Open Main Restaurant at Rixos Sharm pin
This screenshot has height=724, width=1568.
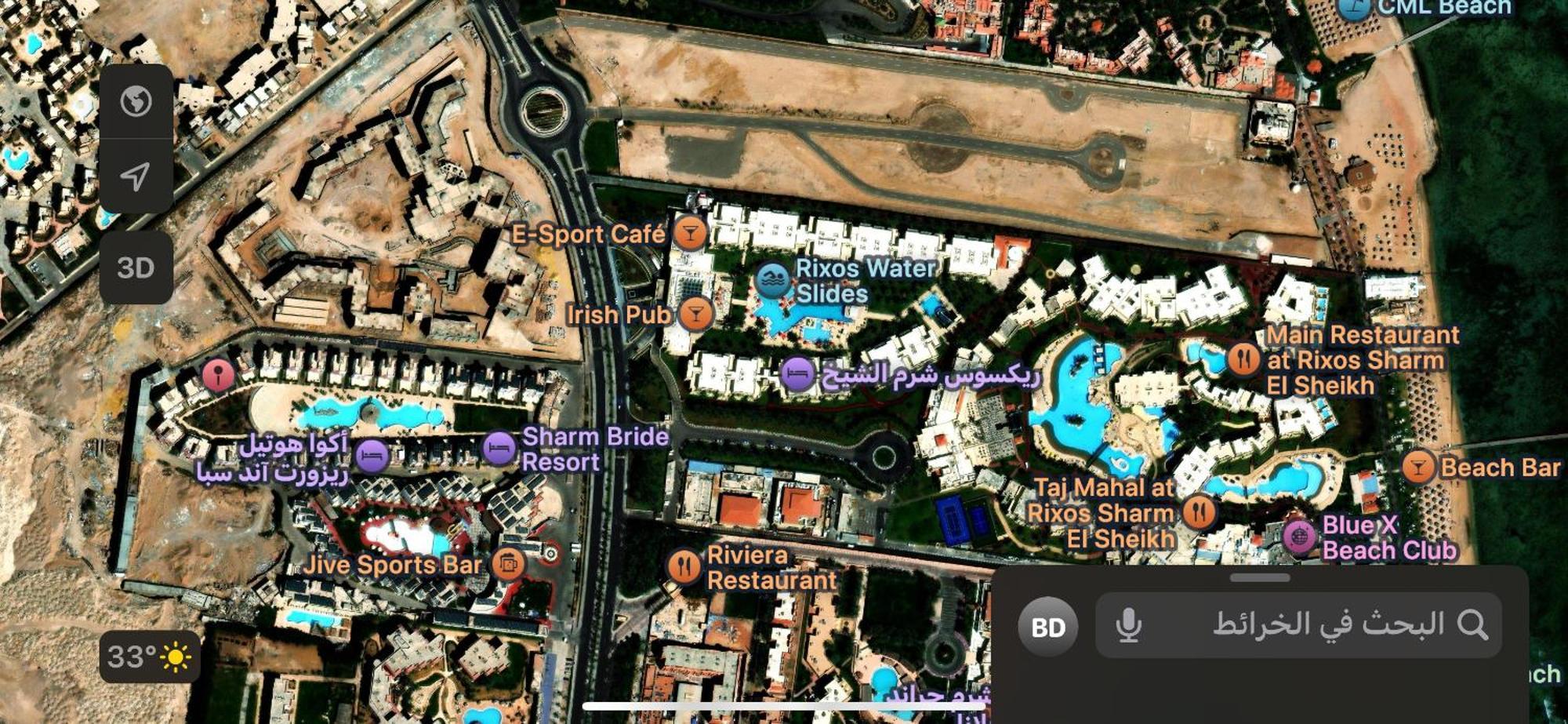pos(1243,358)
